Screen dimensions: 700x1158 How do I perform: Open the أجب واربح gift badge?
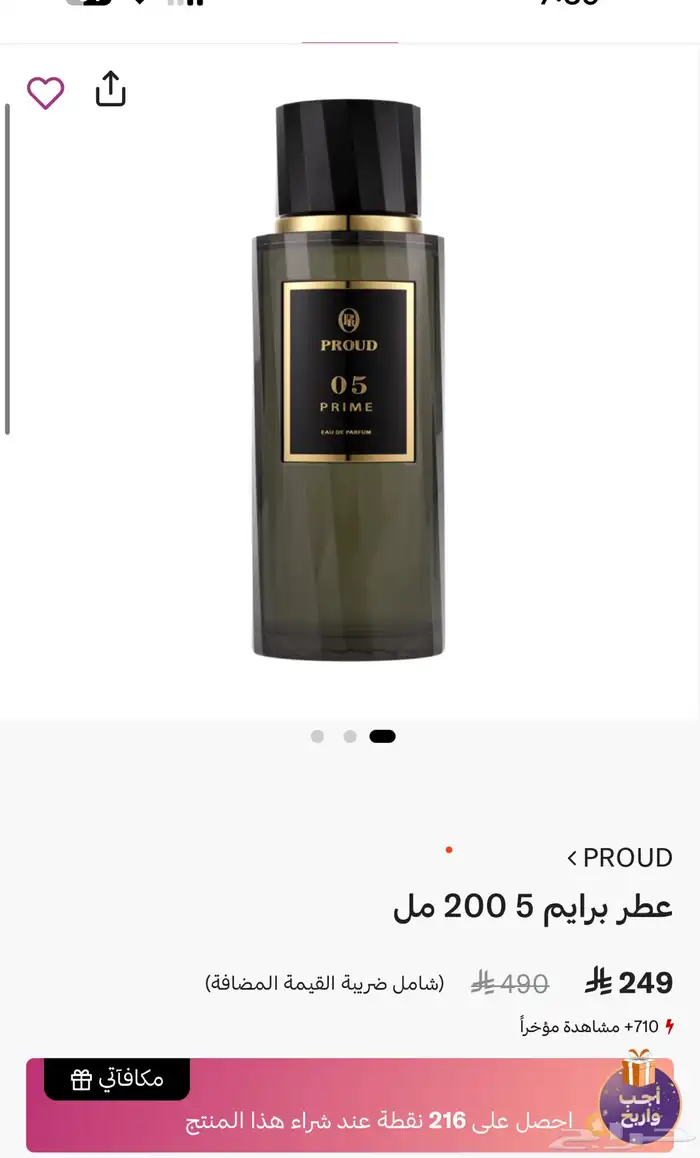point(637,1100)
